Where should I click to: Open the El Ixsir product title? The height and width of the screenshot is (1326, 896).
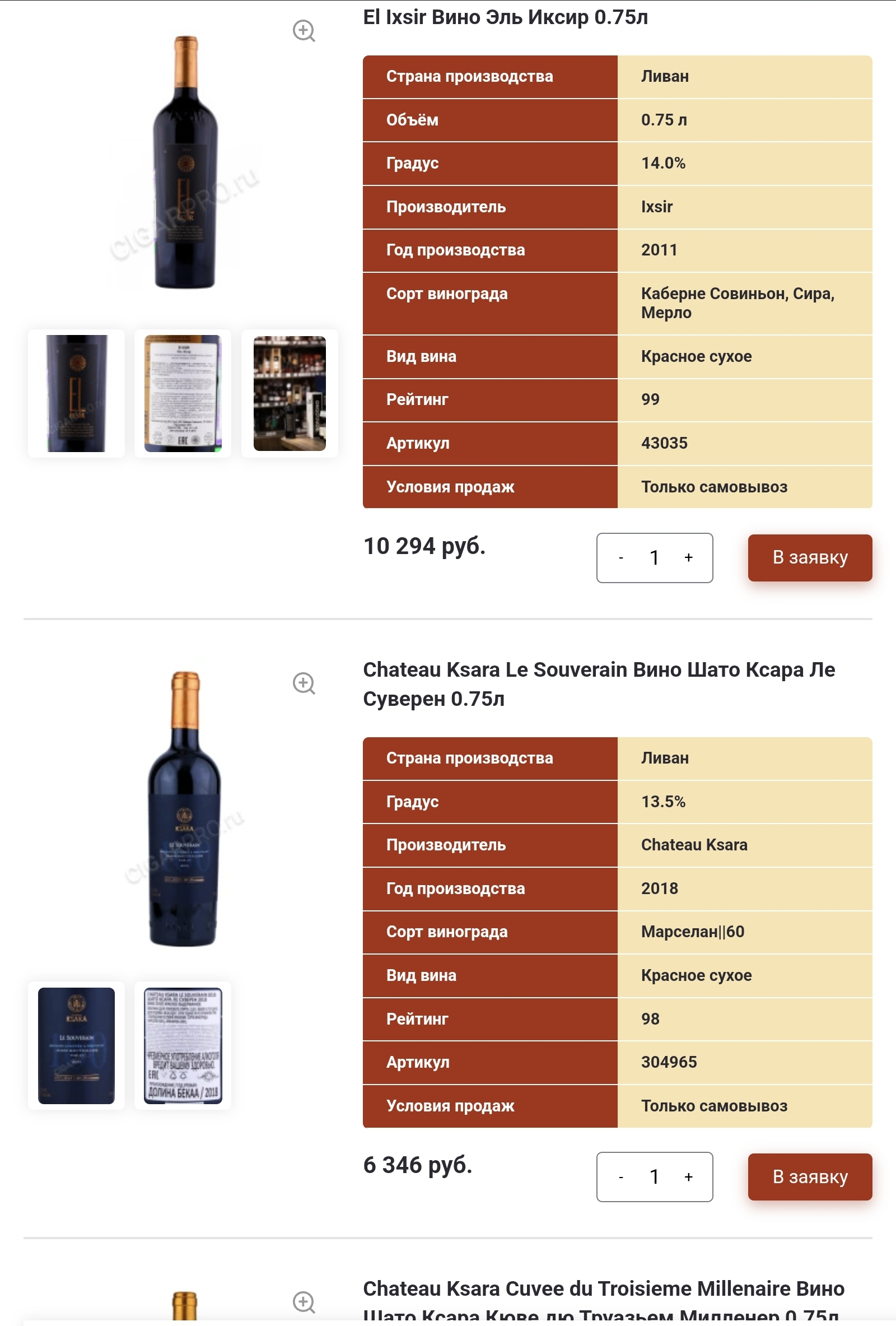(505, 17)
